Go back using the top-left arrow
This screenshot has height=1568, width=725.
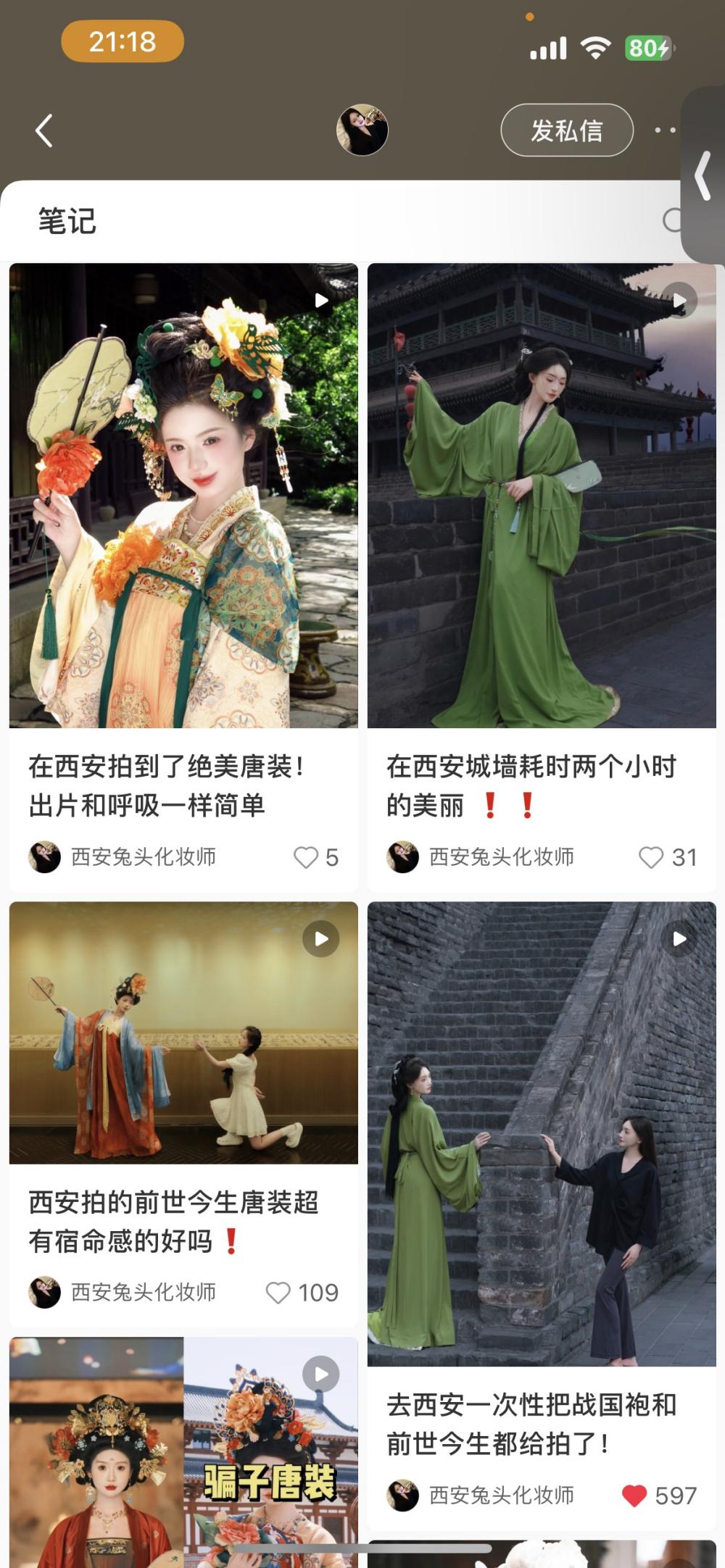[44, 131]
